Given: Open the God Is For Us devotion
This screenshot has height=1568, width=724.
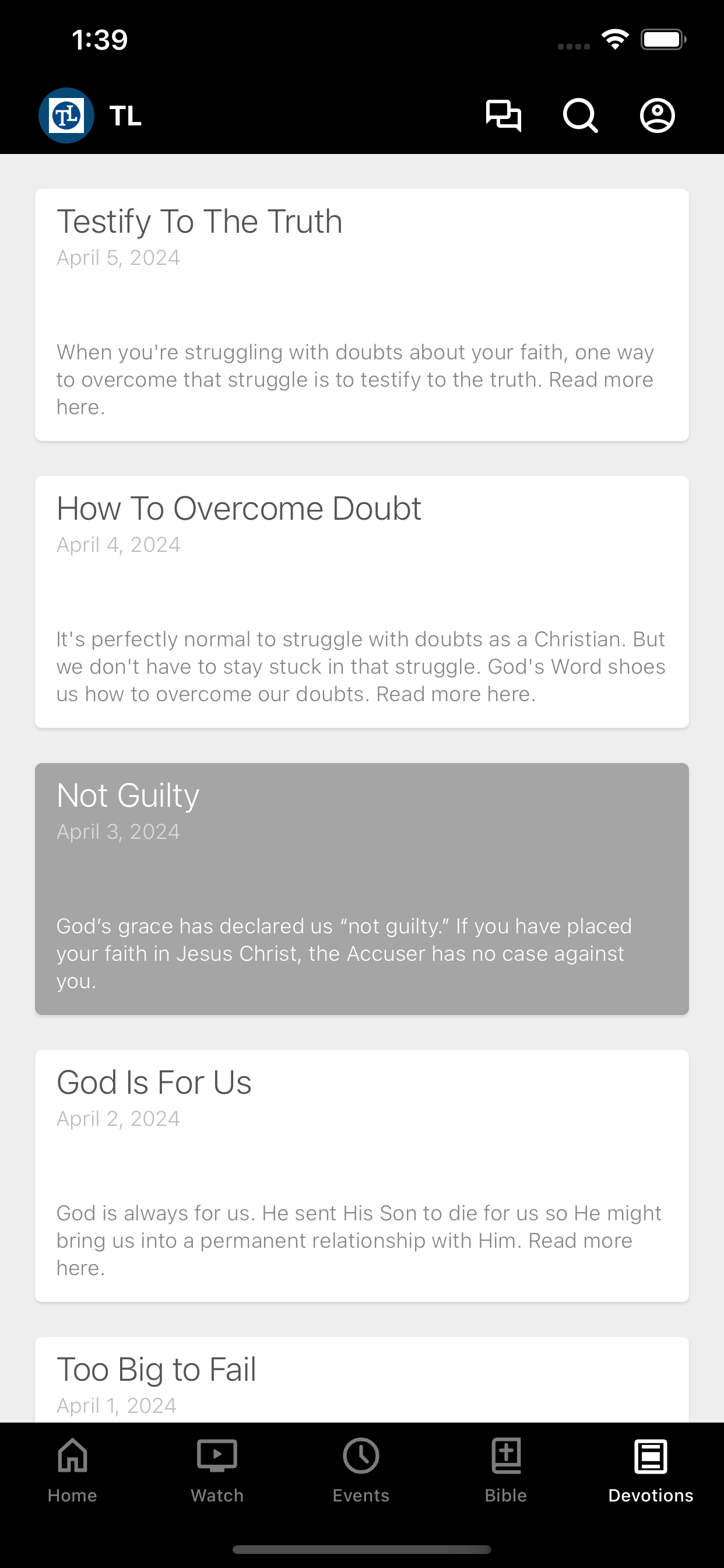Looking at the screenshot, I should pos(362,1176).
